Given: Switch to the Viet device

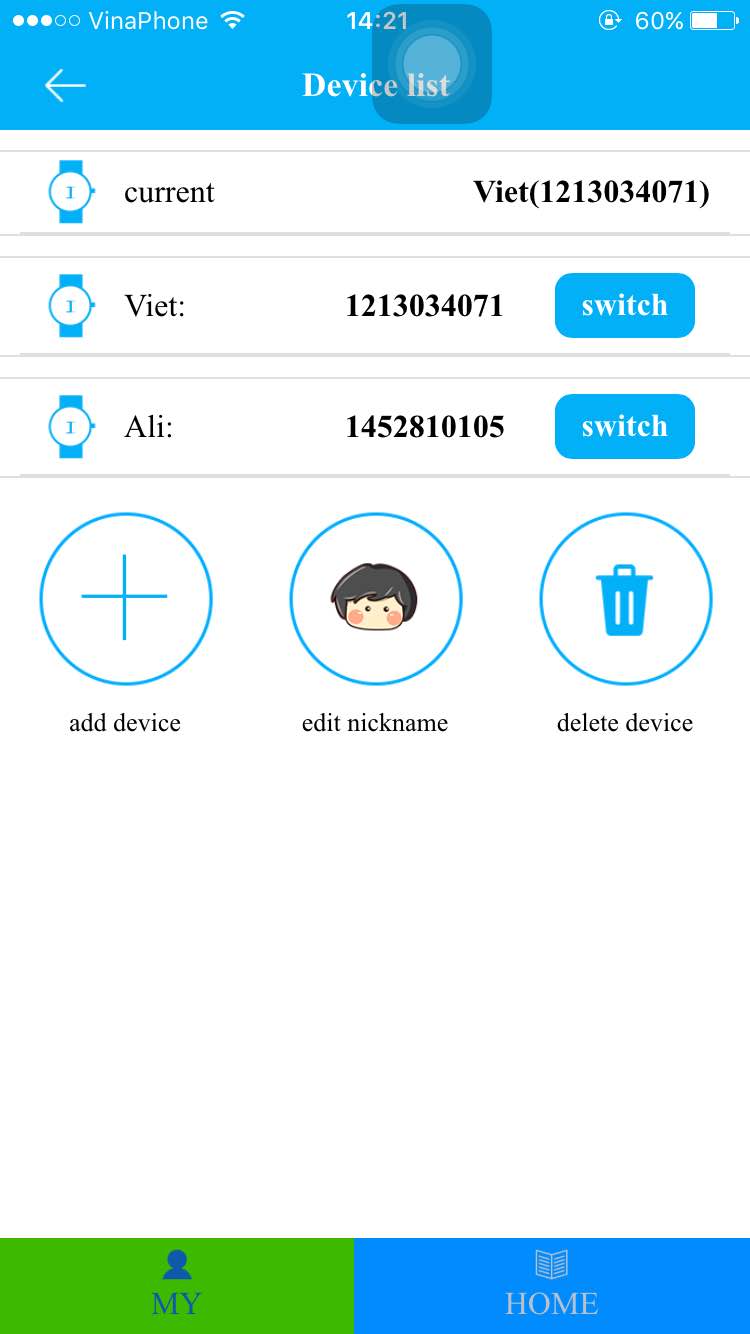Looking at the screenshot, I should pos(624,305).
